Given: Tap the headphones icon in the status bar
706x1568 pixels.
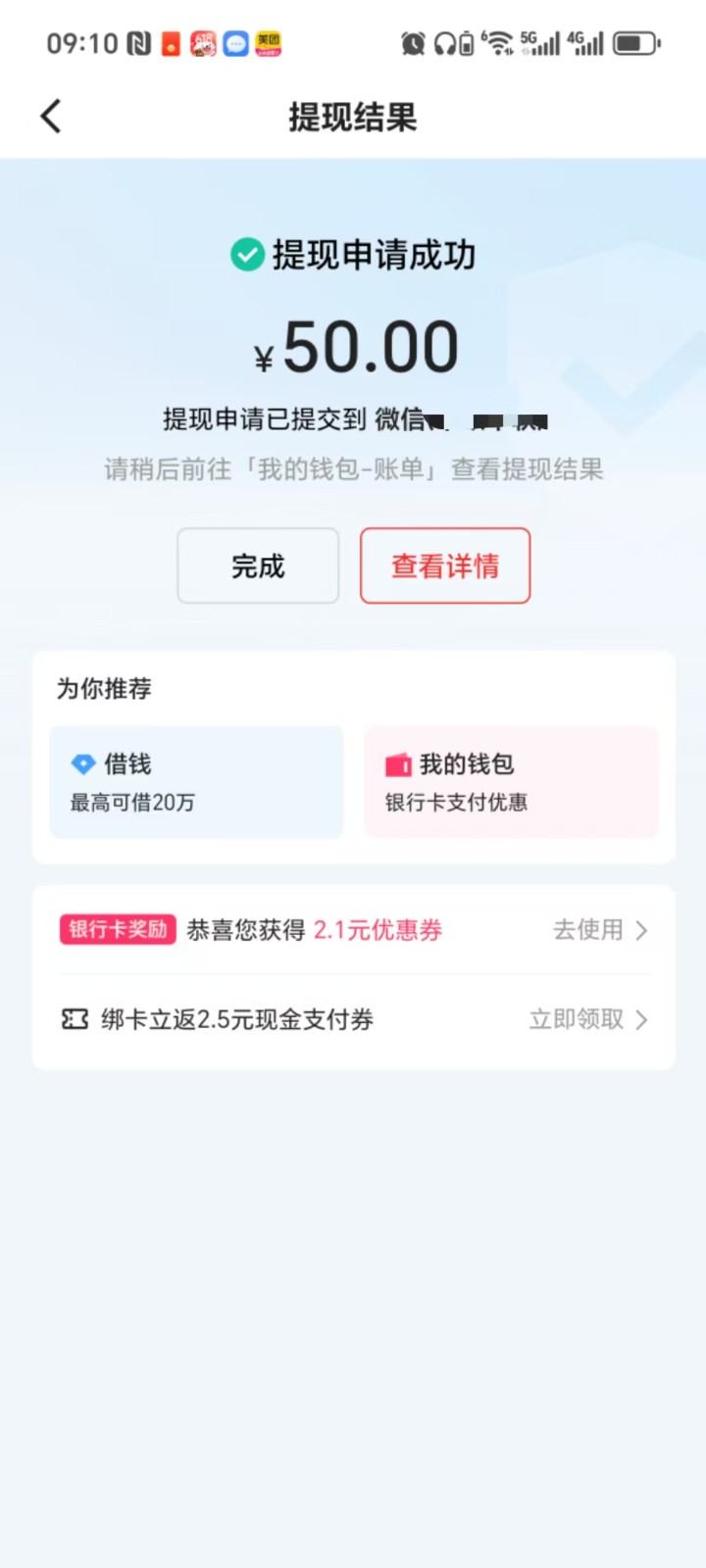Looking at the screenshot, I should pos(443,43).
